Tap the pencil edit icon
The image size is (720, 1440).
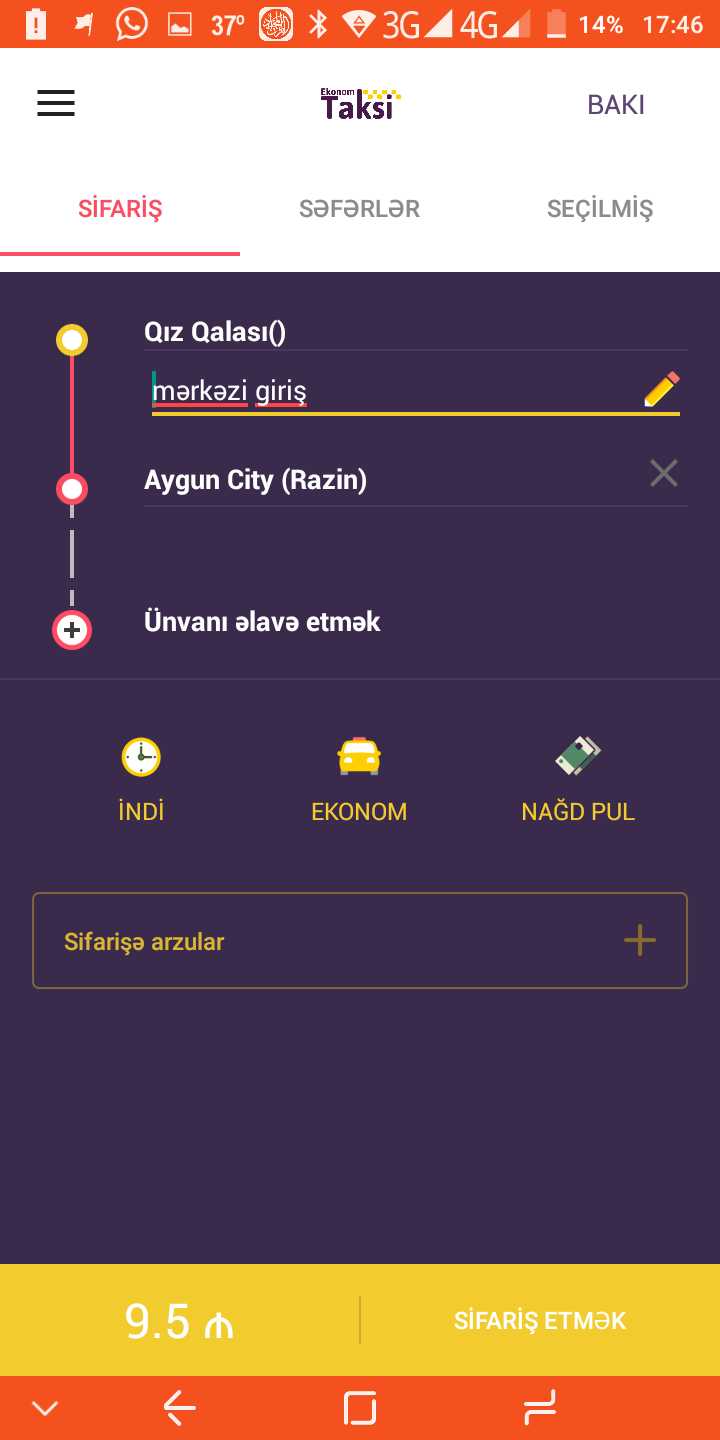click(661, 390)
